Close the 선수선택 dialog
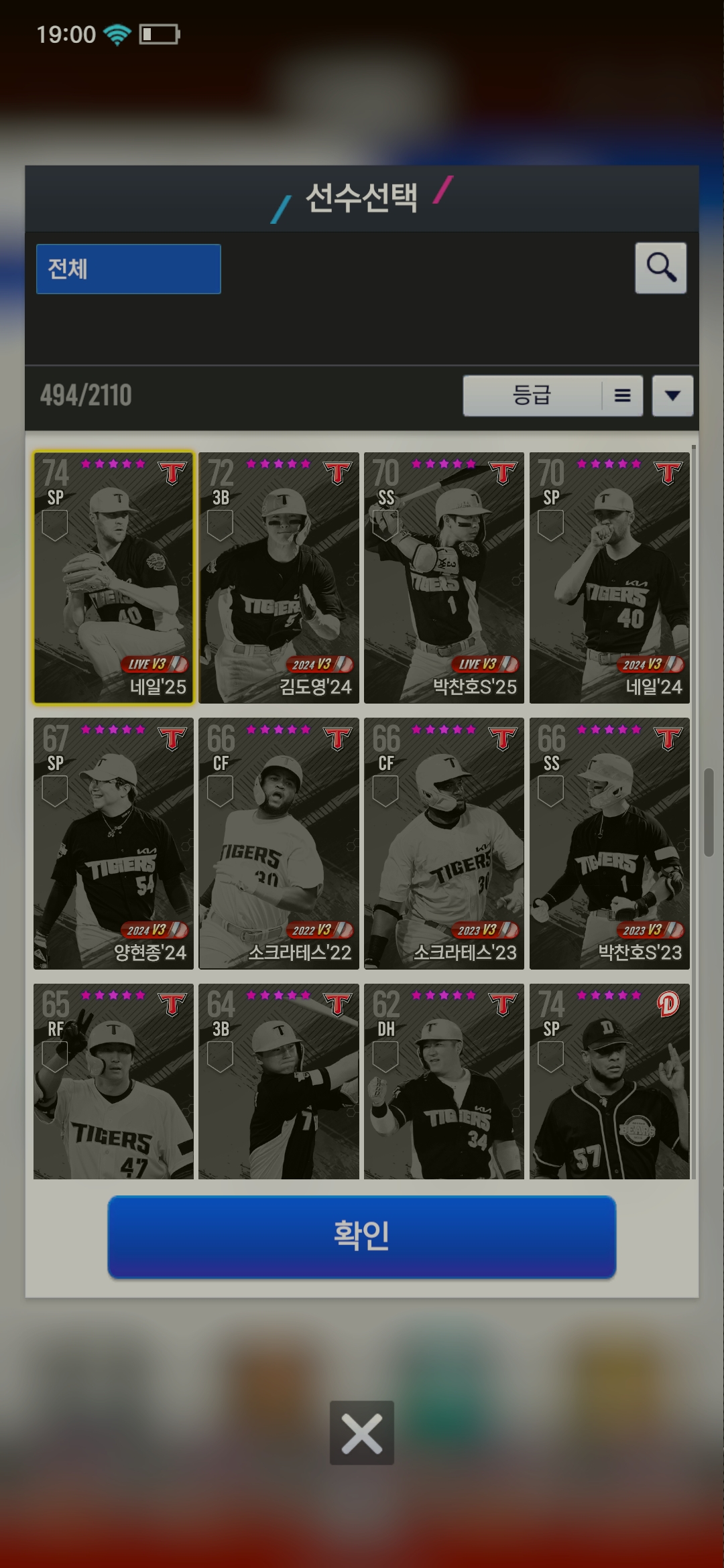Screen dimensions: 724x1568 (x=362, y=1433)
